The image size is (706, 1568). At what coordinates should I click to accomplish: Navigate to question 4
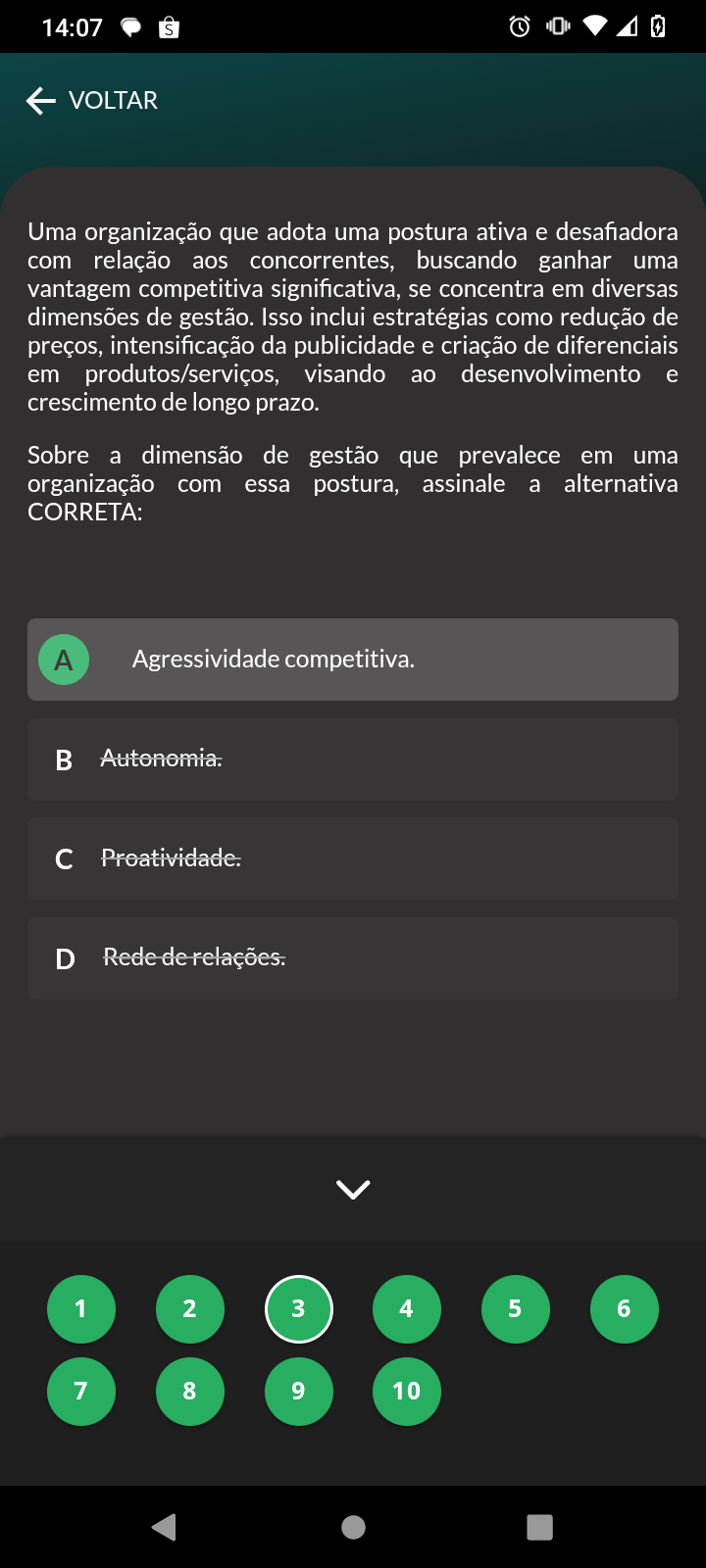[x=407, y=1309]
